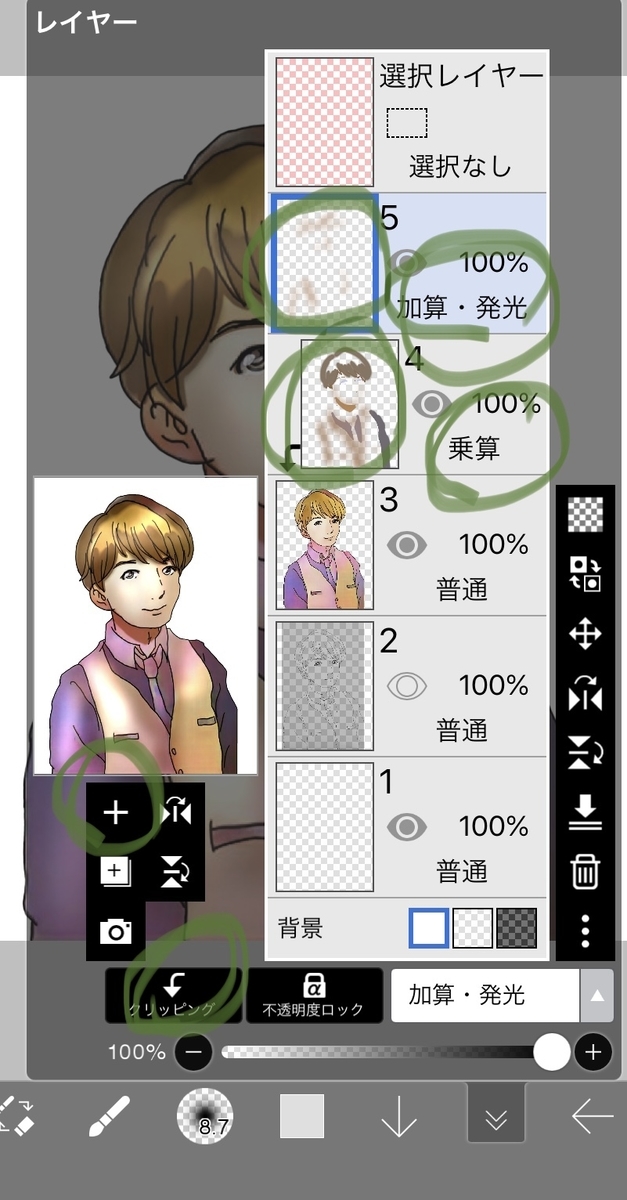Screen dimensions: 627x1200
Task: Toggle clipping (クリッピング) for this layer
Action: point(173,995)
